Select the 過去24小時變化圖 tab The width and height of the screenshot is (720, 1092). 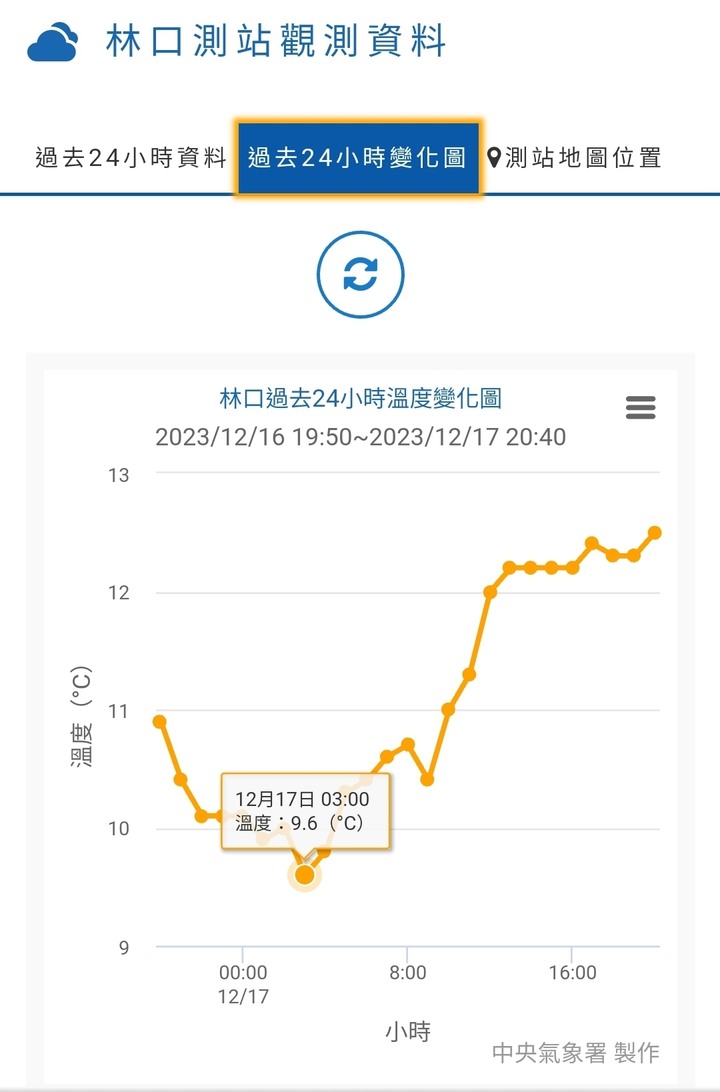[x=358, y=158]
